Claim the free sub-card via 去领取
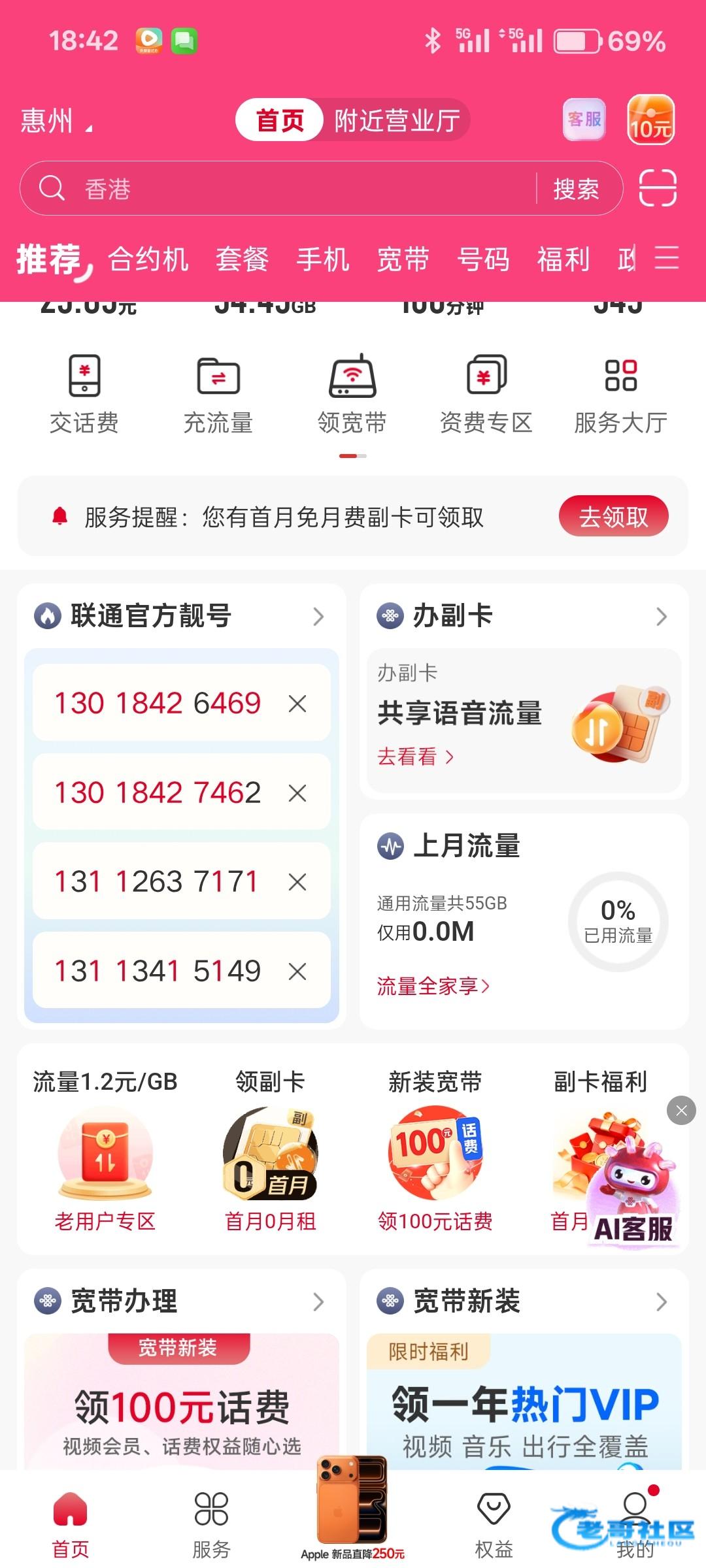Screen dimensions: 706x1568 pyautogui.click(x=613, y=517)
